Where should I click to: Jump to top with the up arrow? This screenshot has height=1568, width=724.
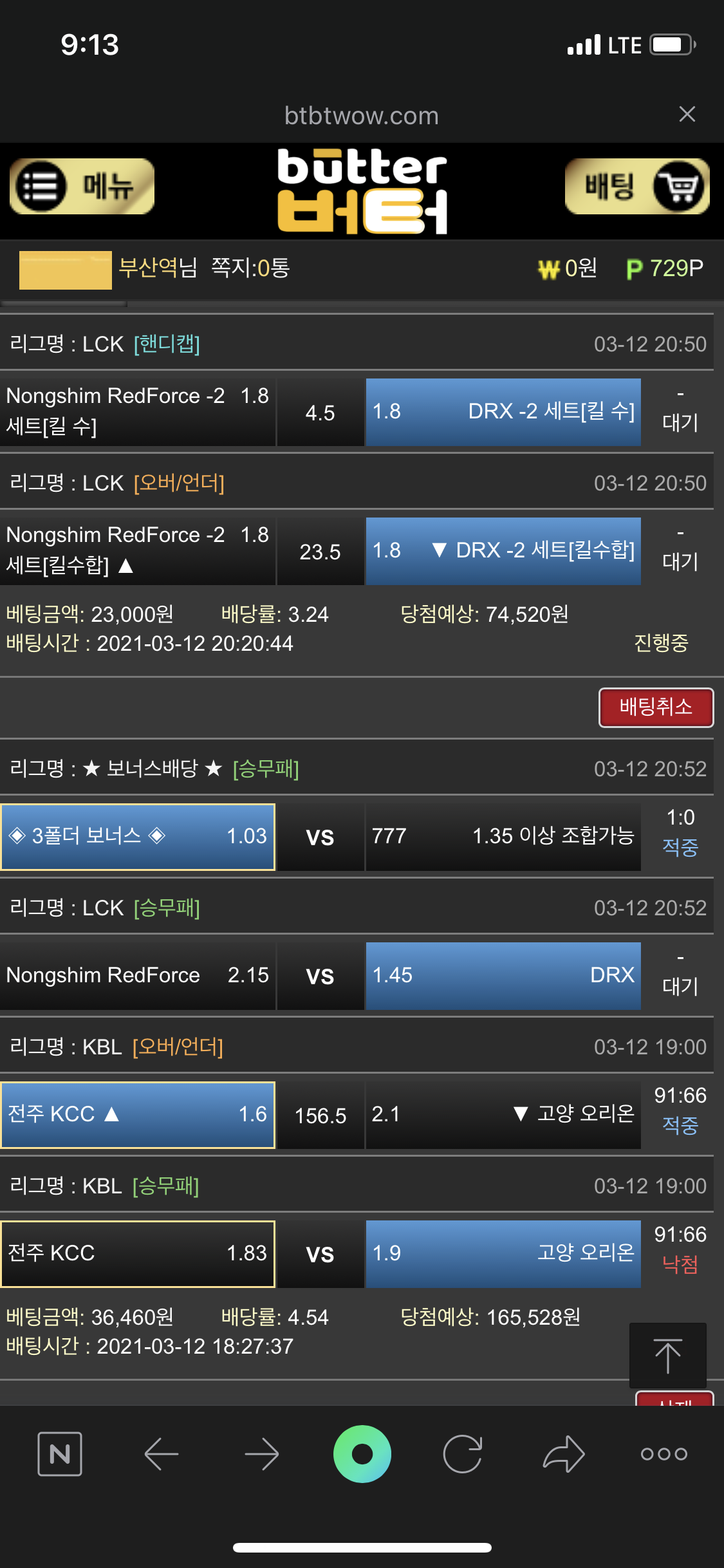pyautogui.click(x=667, y=1355)
